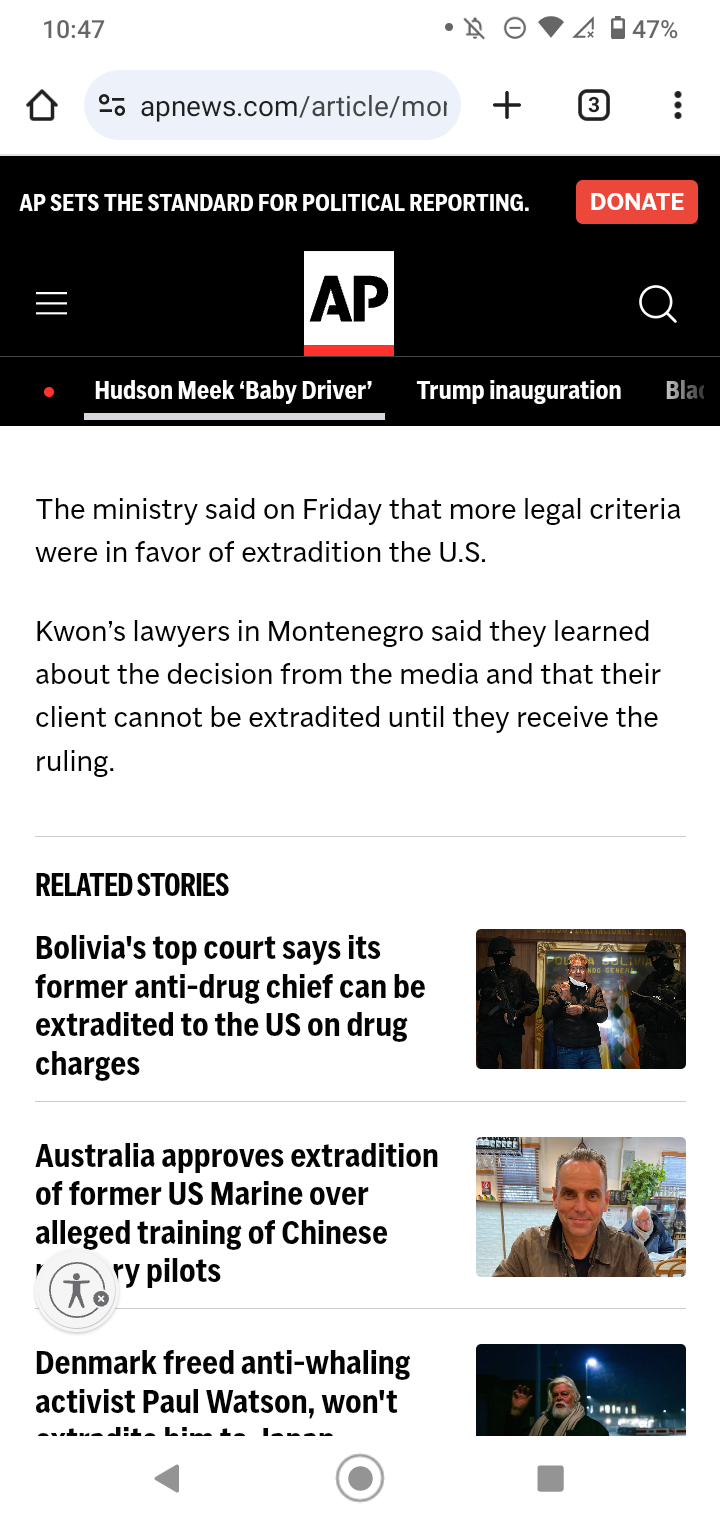Open the AP hamburger menu
The image size is (720, 1520).
point(51,303)
